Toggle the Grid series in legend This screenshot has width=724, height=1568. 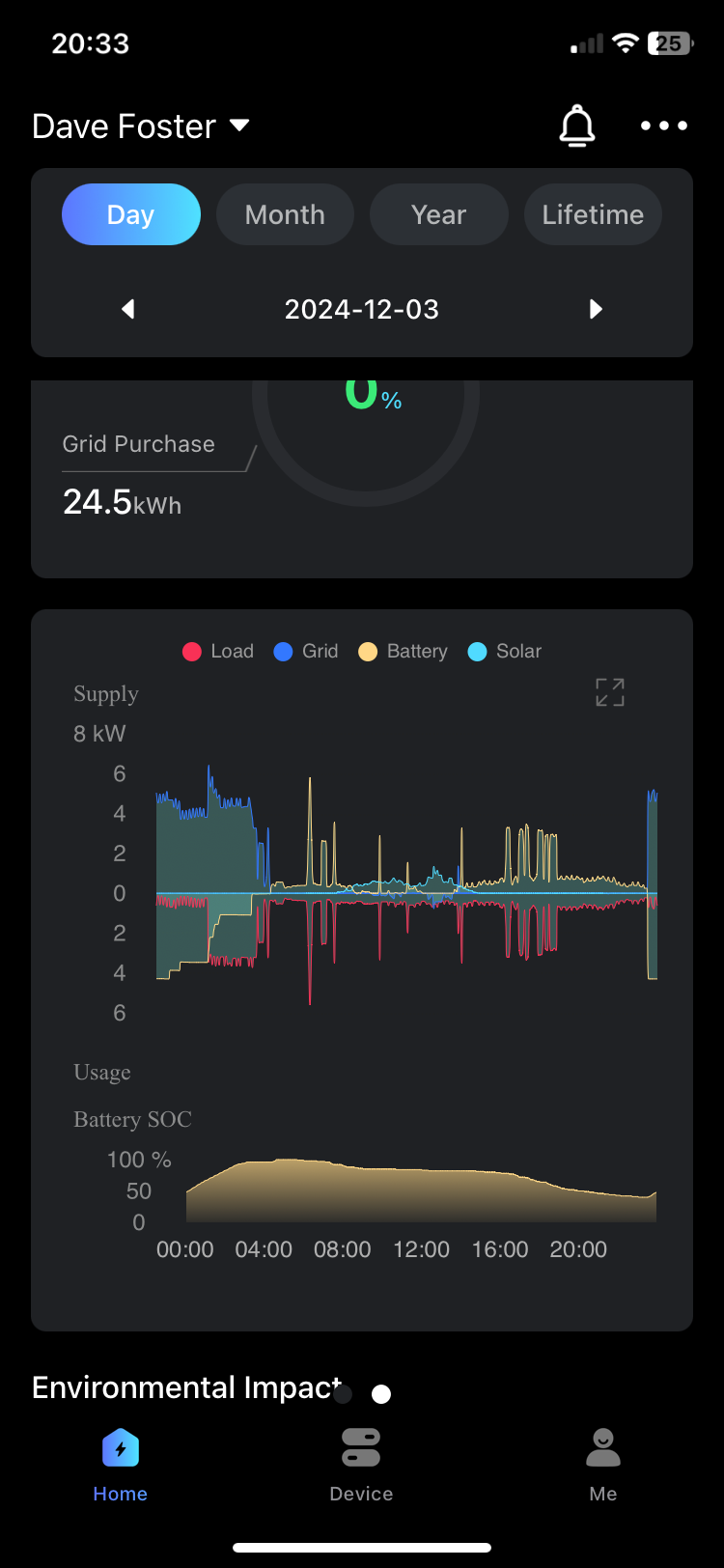(x=306, y=652)
